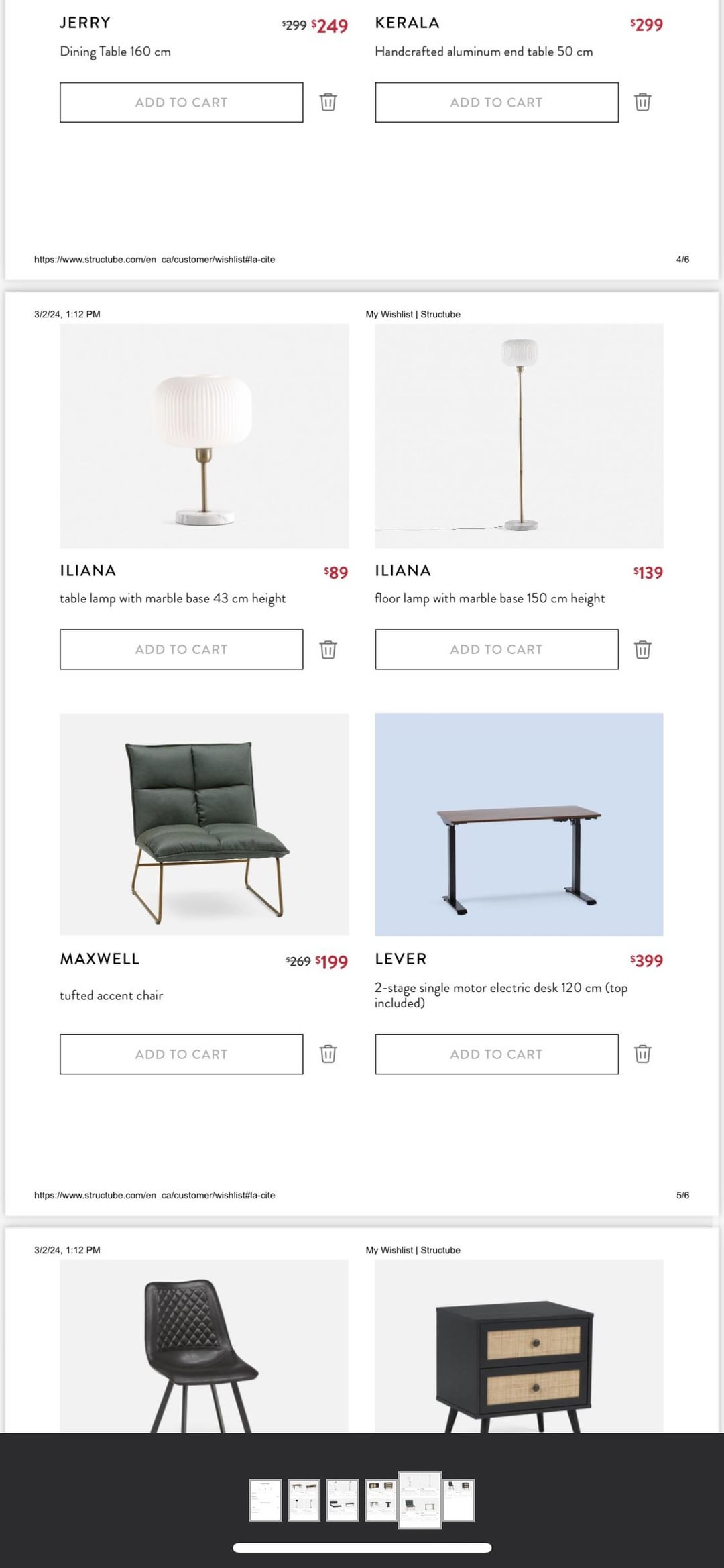724x1568 pixels.
Task: Jump to the page 1 thumbnail
Action: point(265,1500)
